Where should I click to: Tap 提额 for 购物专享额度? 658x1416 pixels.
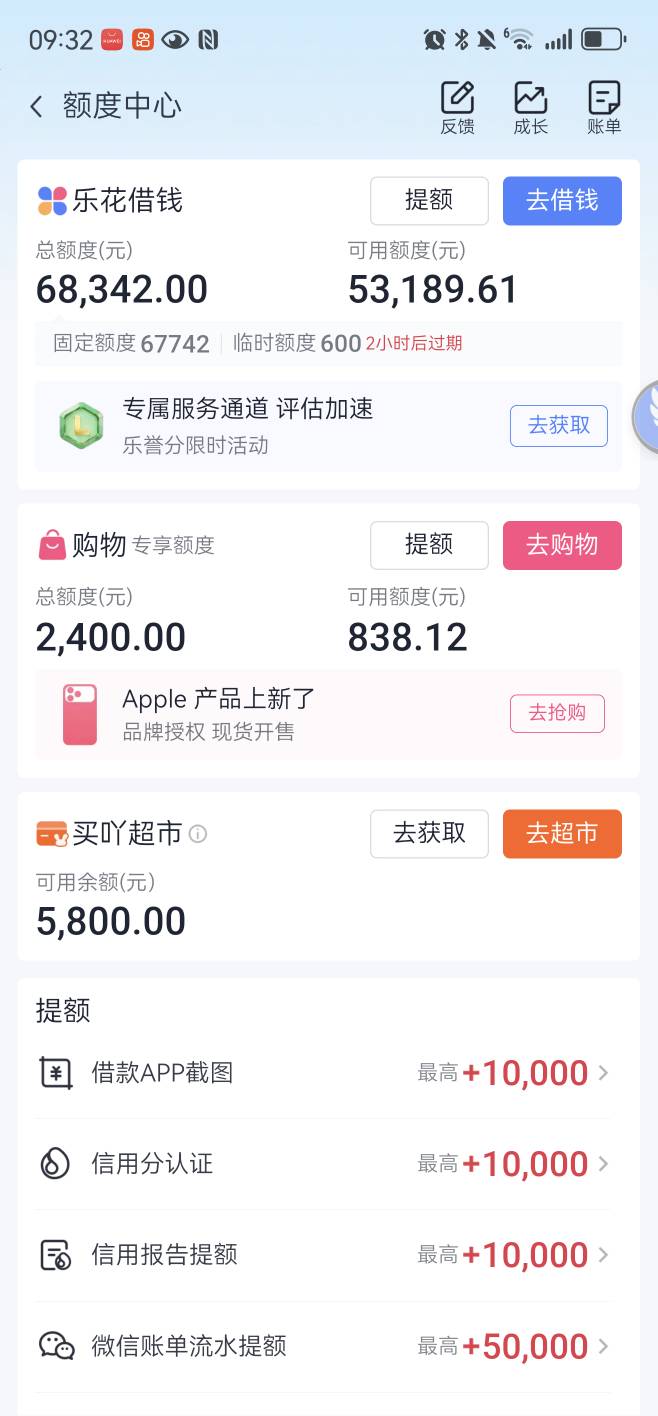click(429, 545)
